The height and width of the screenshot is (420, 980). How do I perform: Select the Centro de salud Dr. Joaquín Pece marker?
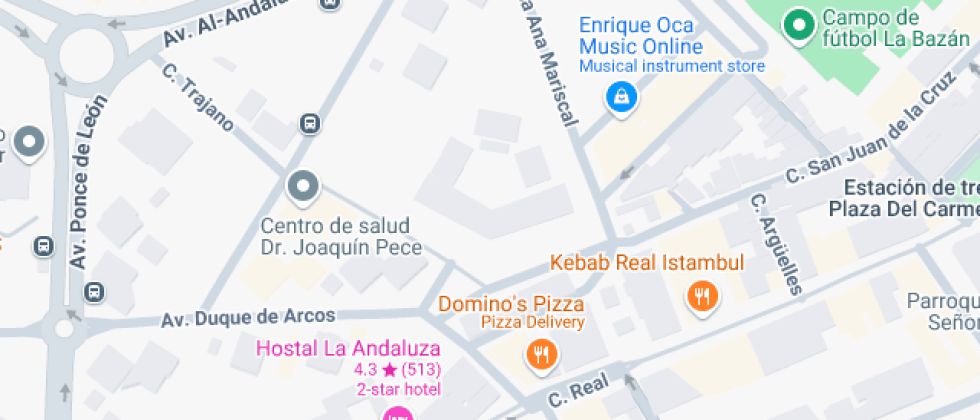point(303,186)
